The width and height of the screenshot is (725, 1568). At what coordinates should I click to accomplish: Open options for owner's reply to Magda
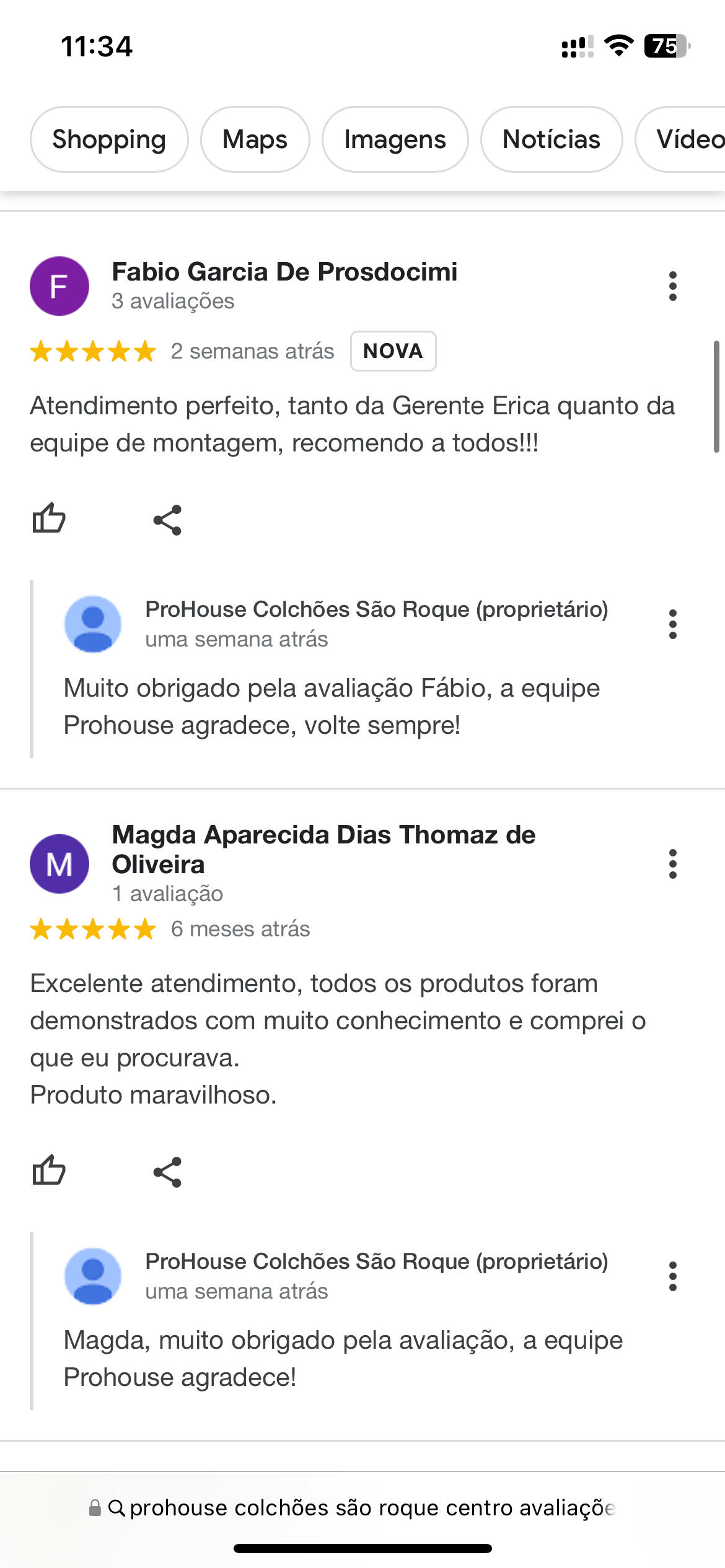coord(672,1276)
